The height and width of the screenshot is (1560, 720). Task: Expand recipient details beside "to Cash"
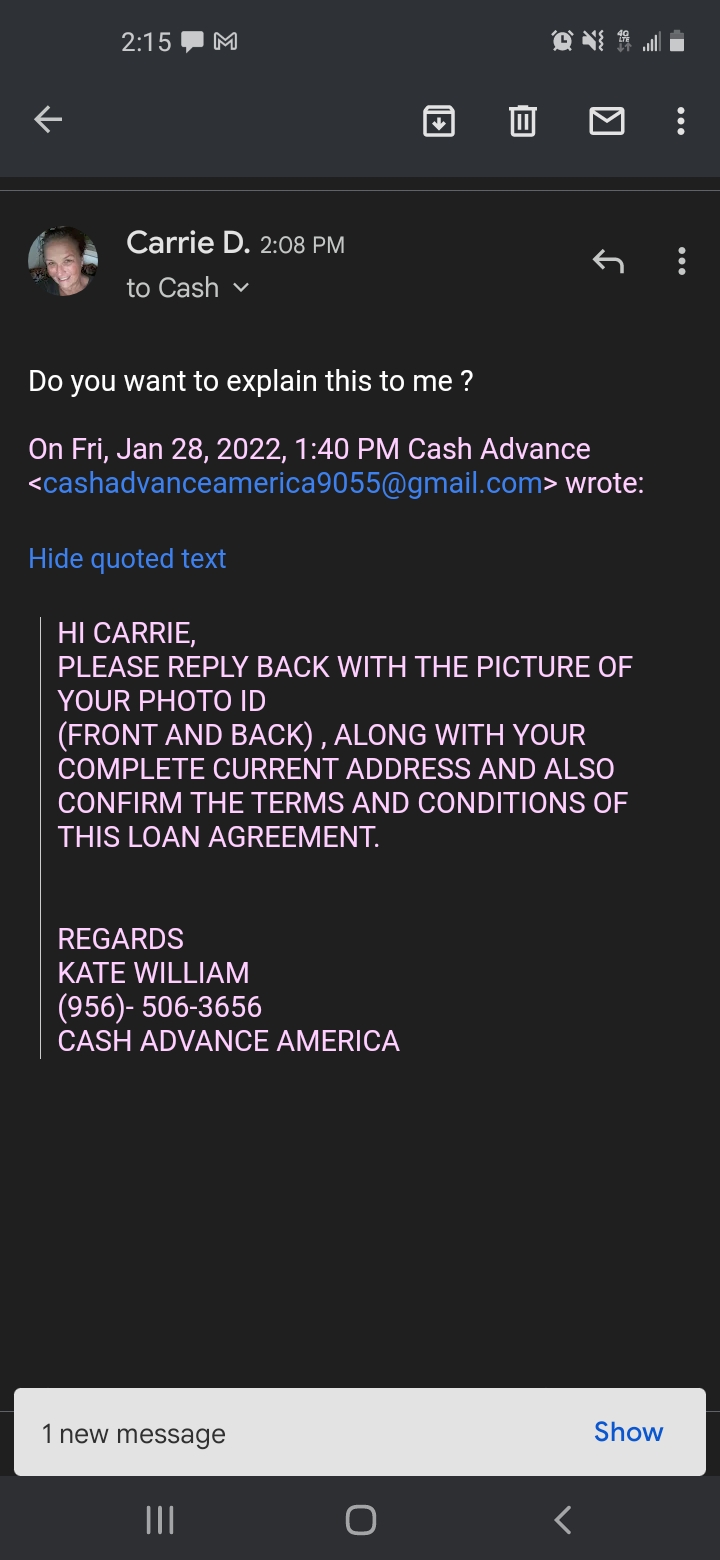click(x=240, y=288)
